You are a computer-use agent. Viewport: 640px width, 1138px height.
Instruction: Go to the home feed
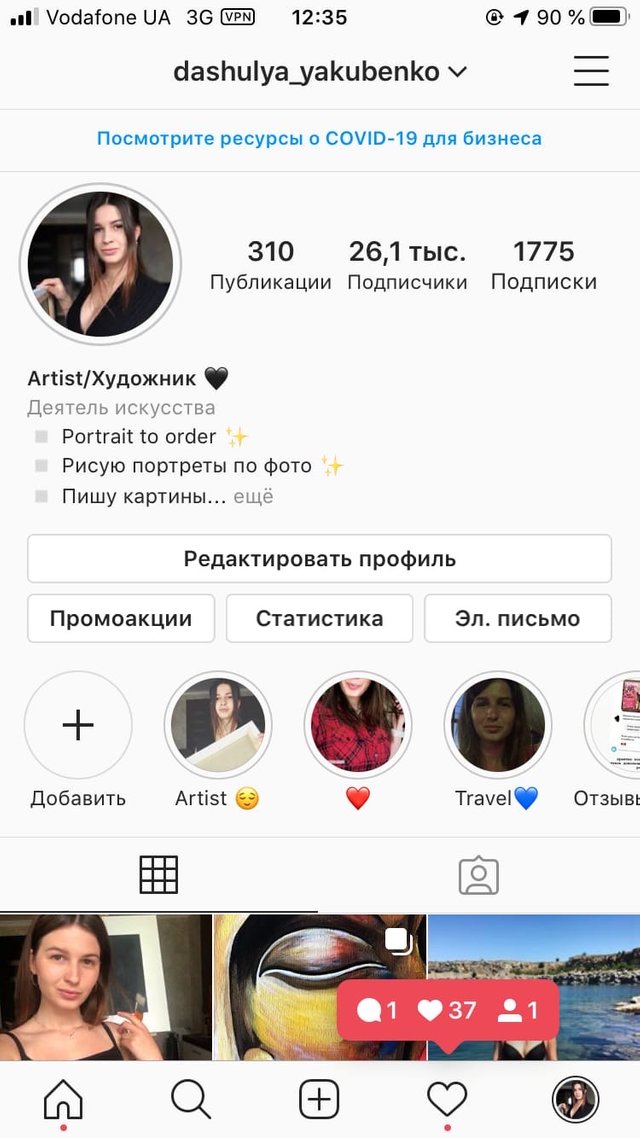(x=64, y=1100)
